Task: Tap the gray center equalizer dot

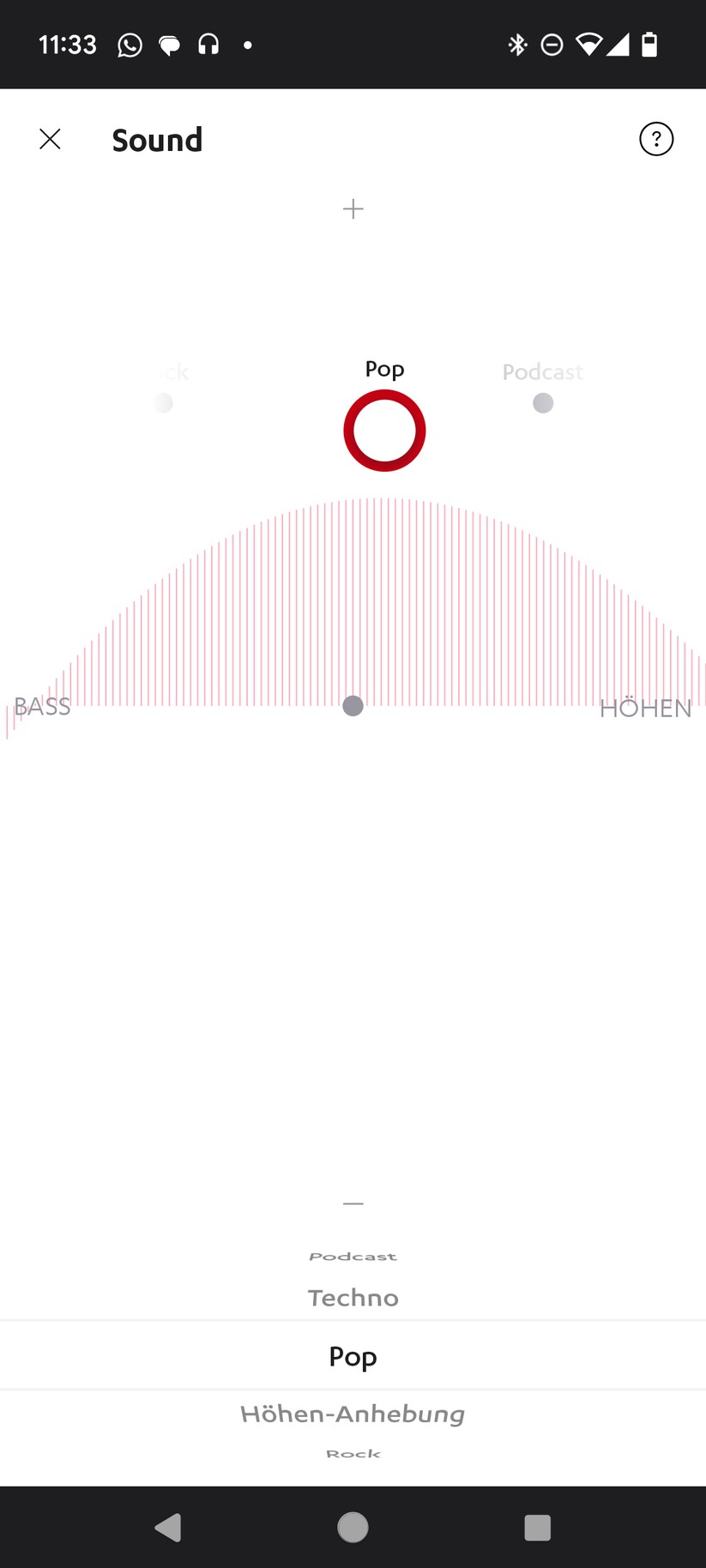Action: pos(353,706)
